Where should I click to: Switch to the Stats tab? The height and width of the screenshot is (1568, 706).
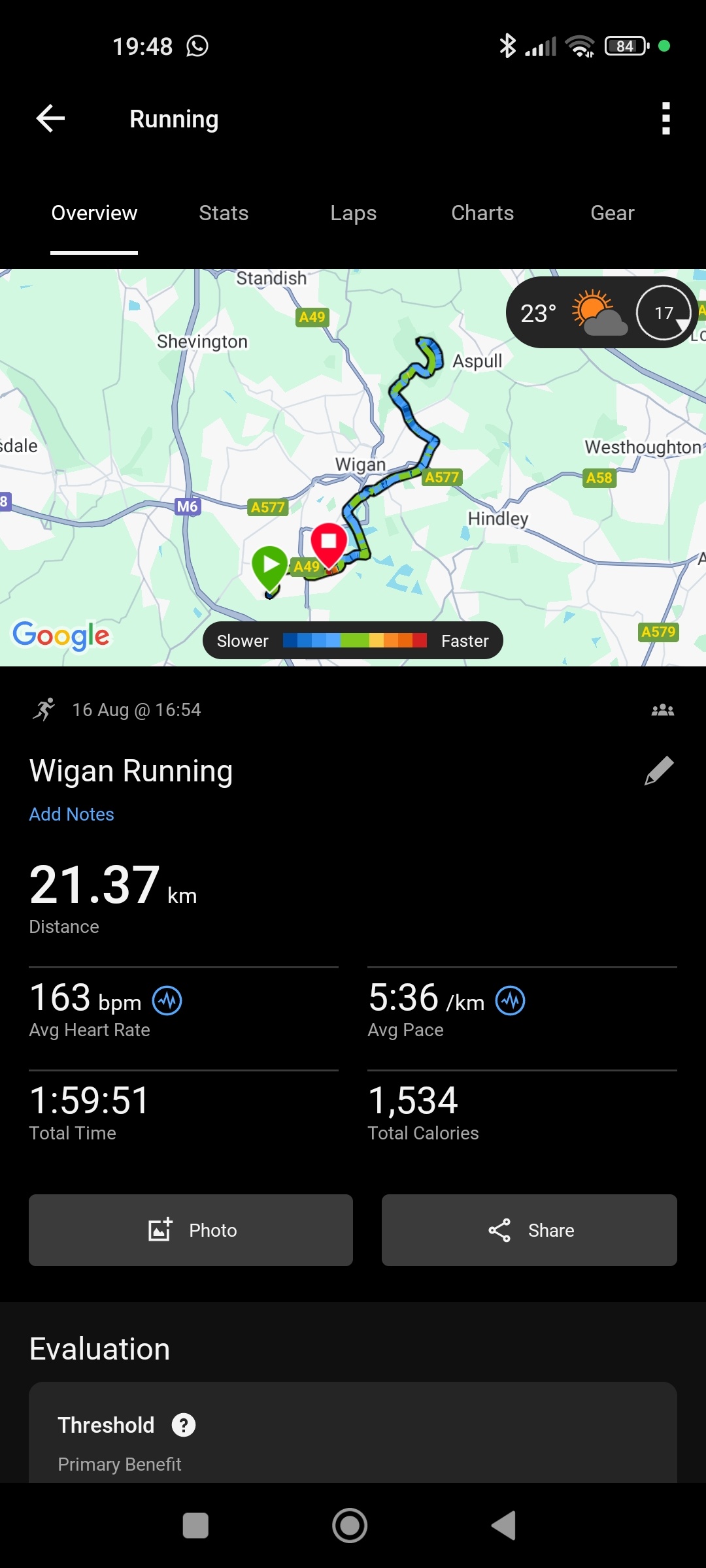[224, 214]
